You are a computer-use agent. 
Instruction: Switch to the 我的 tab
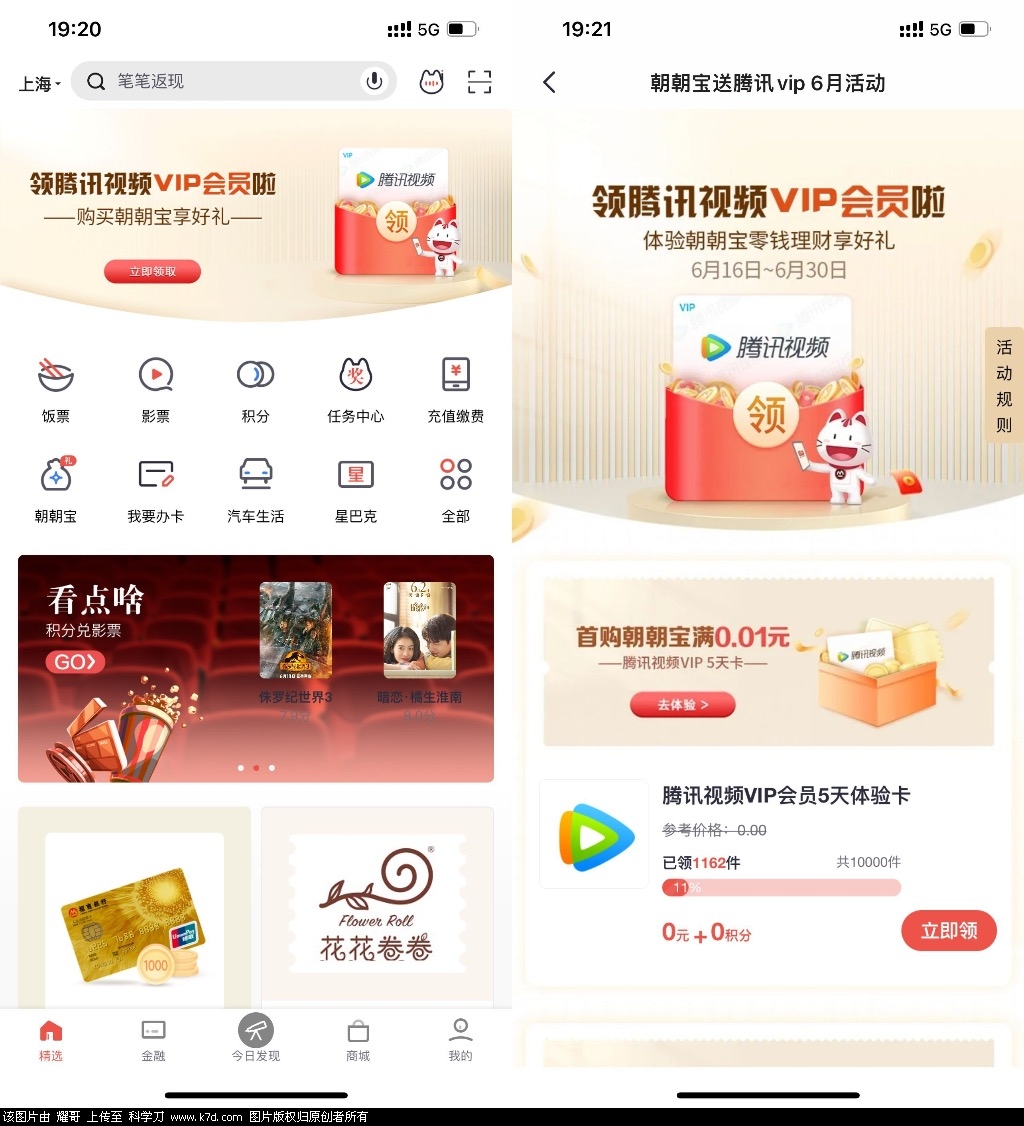[460, 1040]
